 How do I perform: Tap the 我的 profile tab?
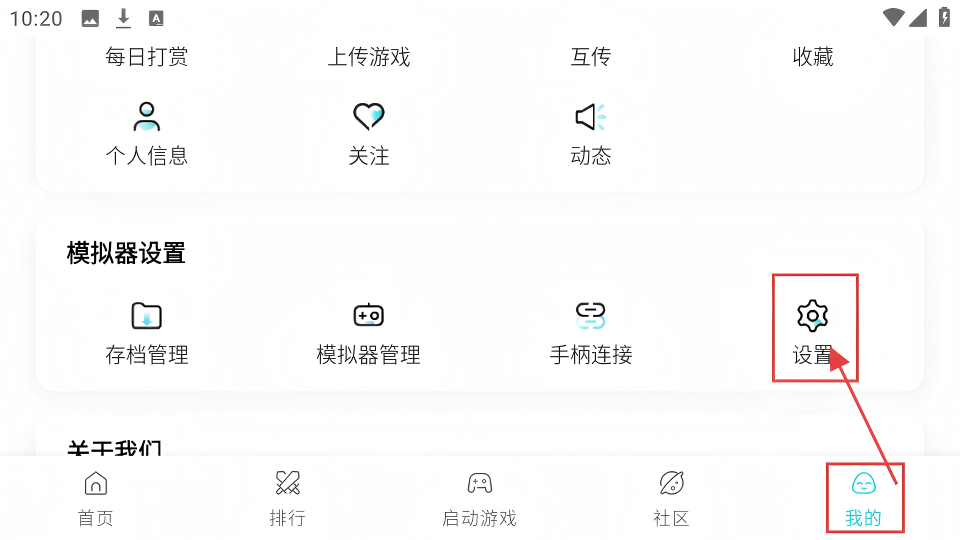coord(864,499)
